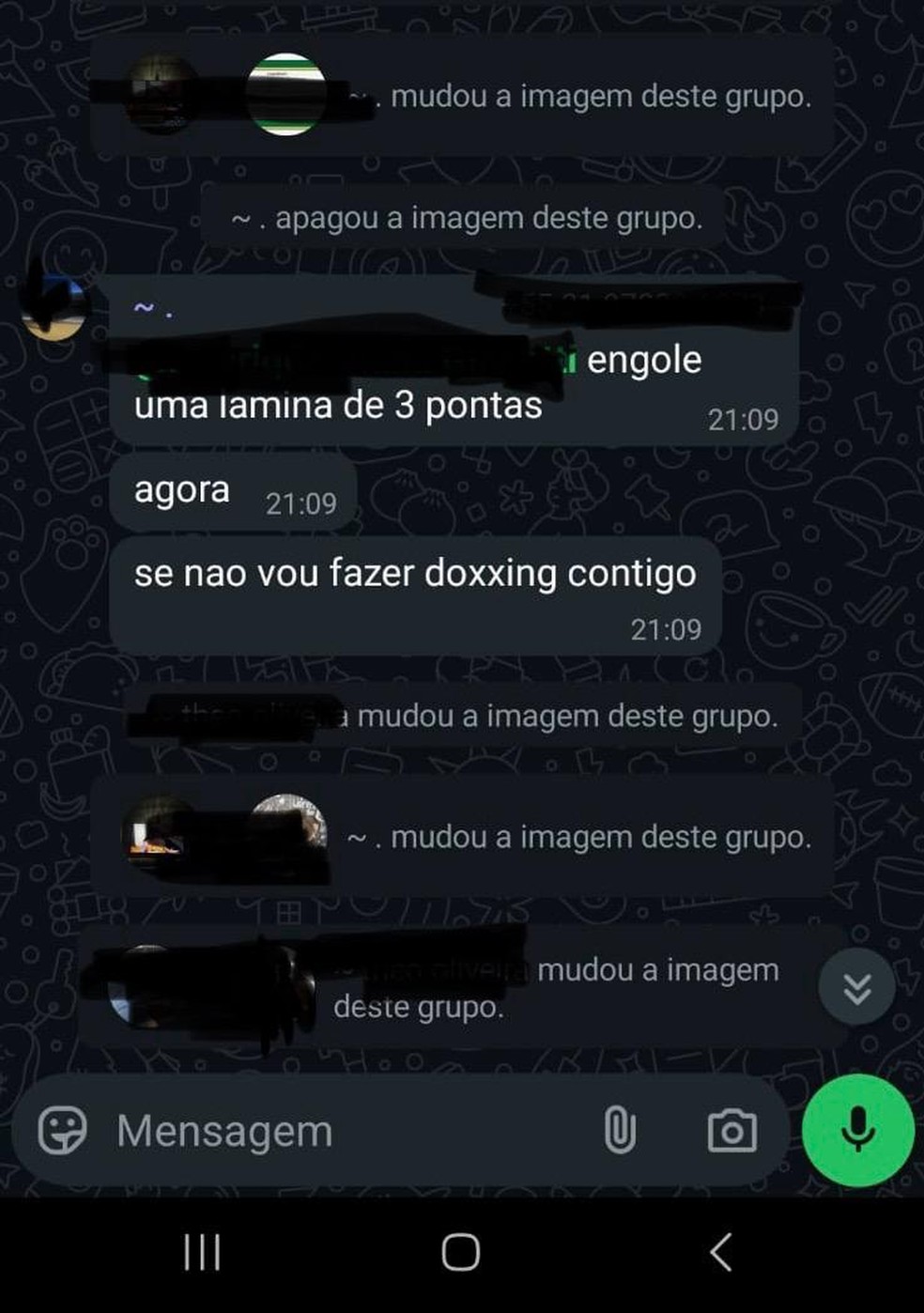The width and height of the screenshot is (924, 1313).
Task: Open the attachment paperclip menu
Action: (x=619, y=1130)
